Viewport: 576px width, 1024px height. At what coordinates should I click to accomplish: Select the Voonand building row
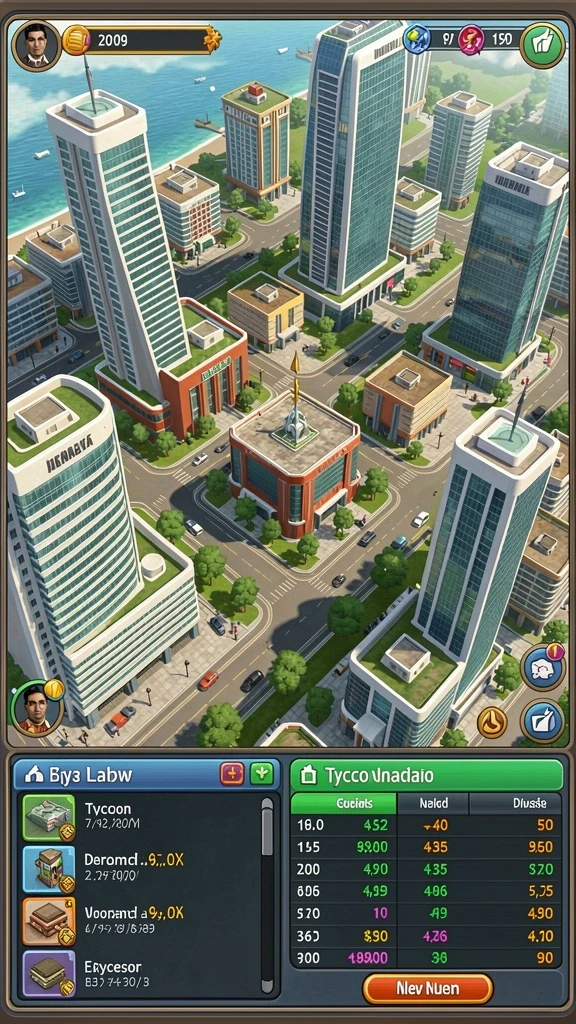point(139,921)
